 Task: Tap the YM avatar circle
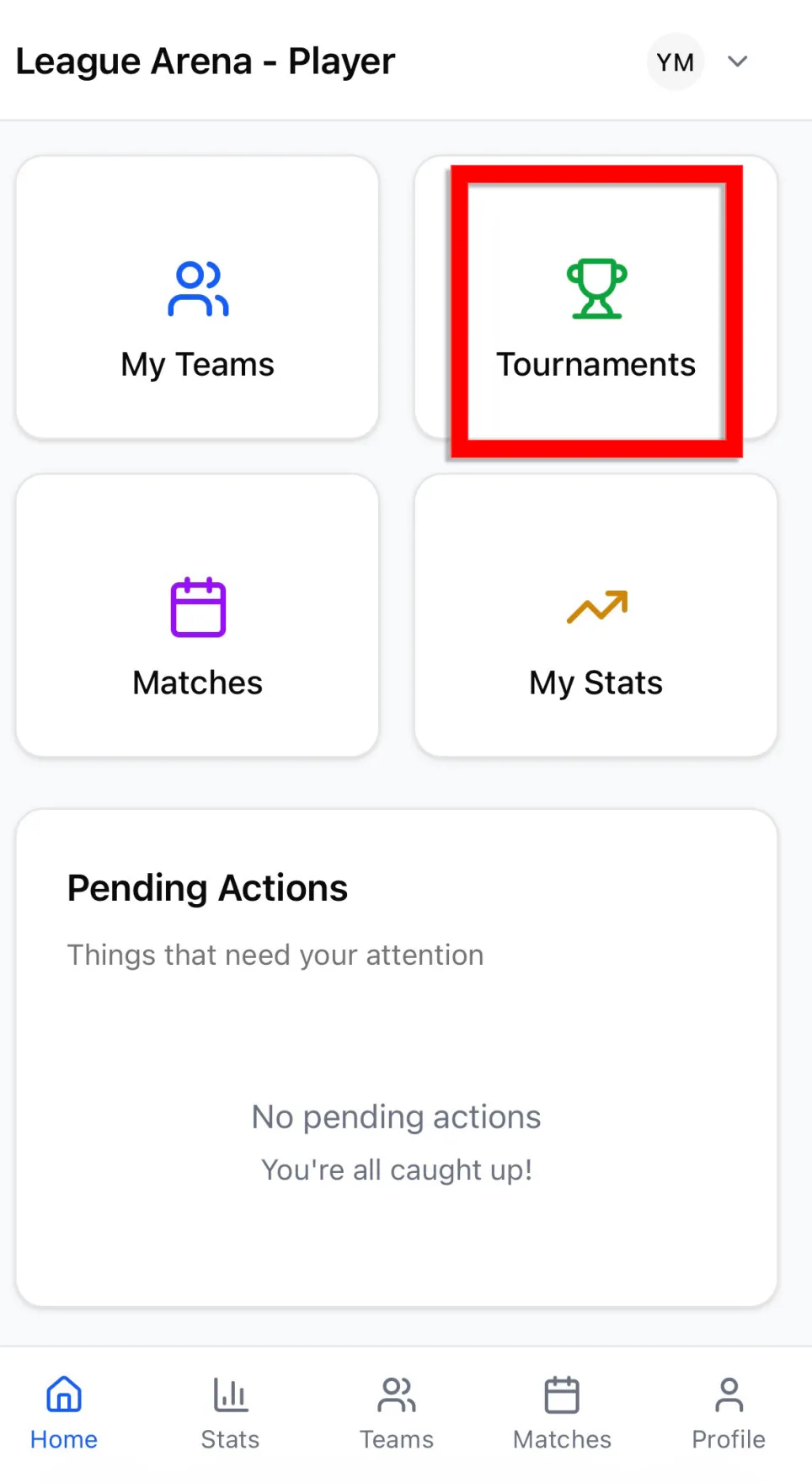pyautogui.click(x=675, y=62)
